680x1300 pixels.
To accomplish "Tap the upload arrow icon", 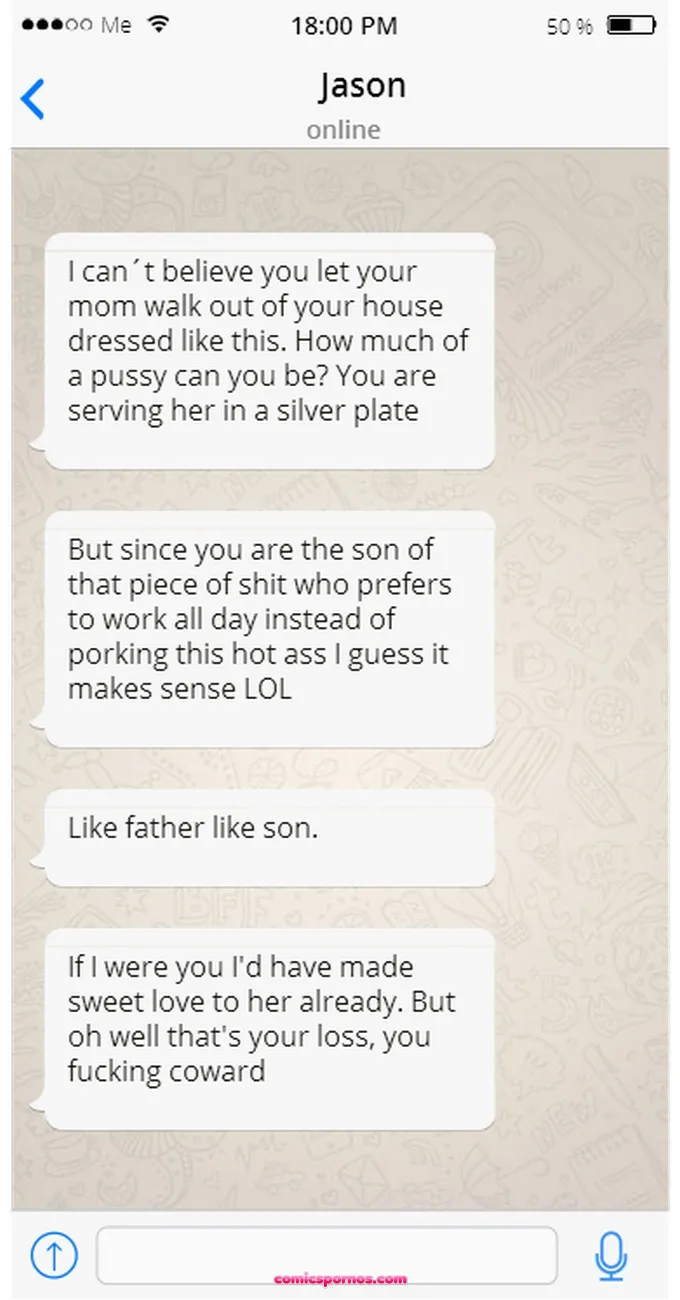I will pos(54,1254).
